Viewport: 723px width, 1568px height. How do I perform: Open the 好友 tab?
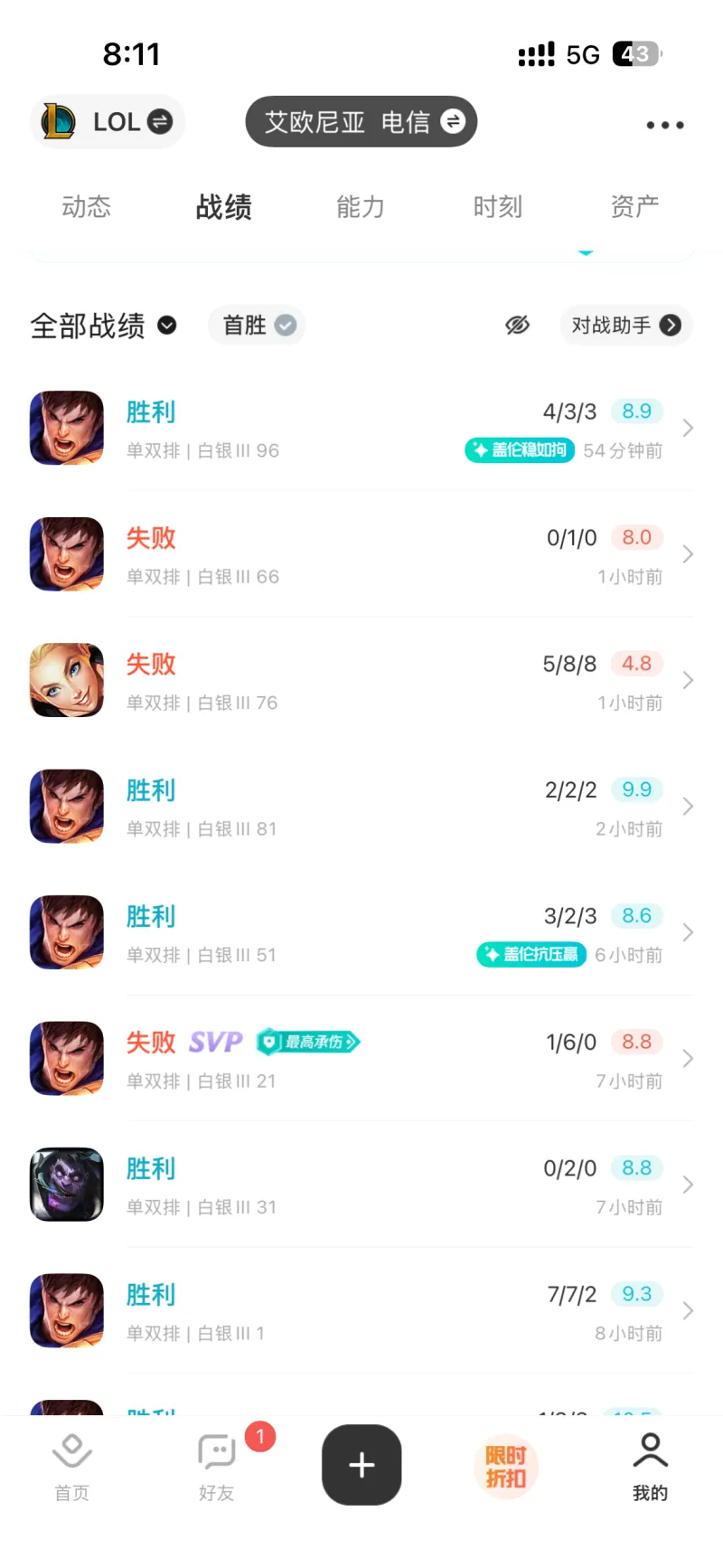(217, 1467)
